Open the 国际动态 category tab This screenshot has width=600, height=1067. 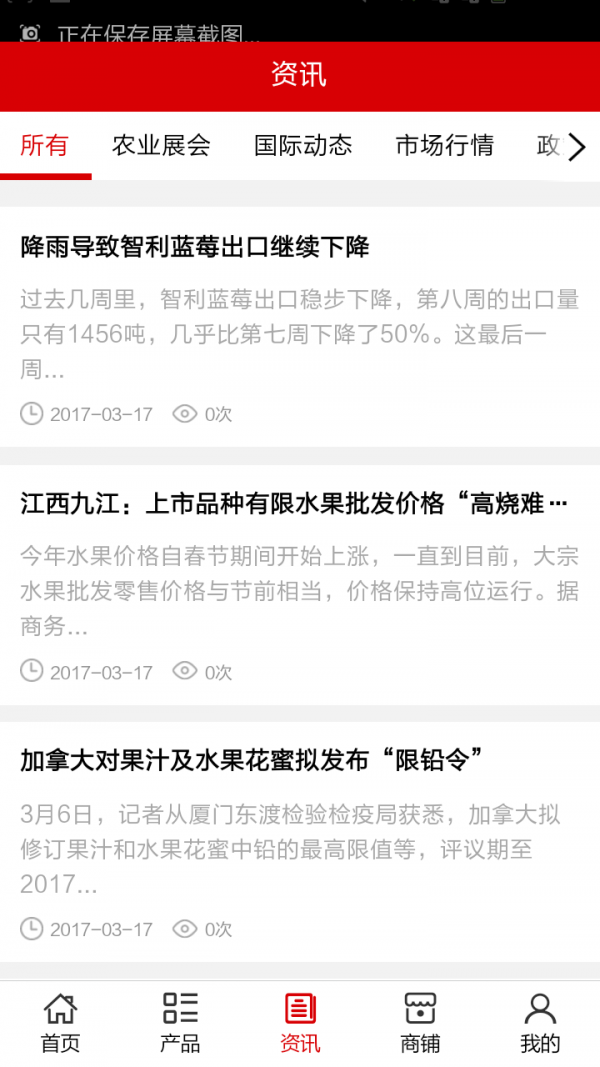(303, 146)
